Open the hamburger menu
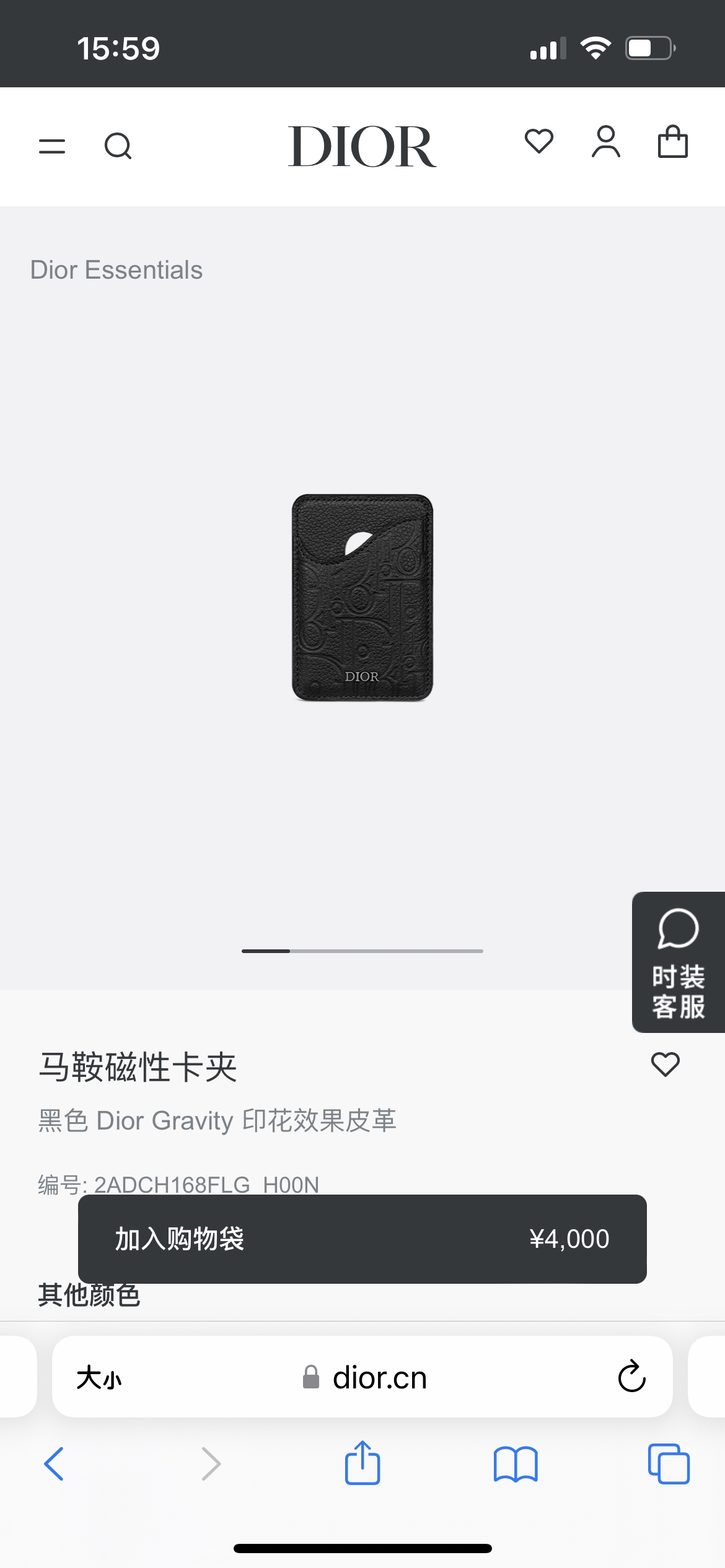 52,146
